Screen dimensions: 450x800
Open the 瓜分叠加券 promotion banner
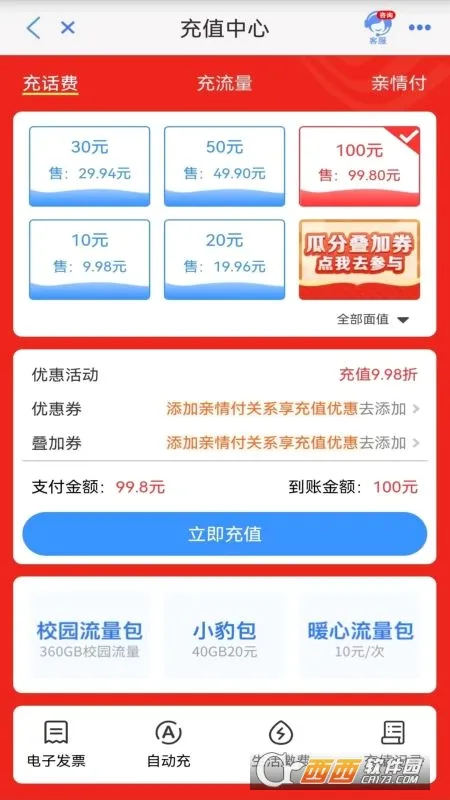(359, 259)
